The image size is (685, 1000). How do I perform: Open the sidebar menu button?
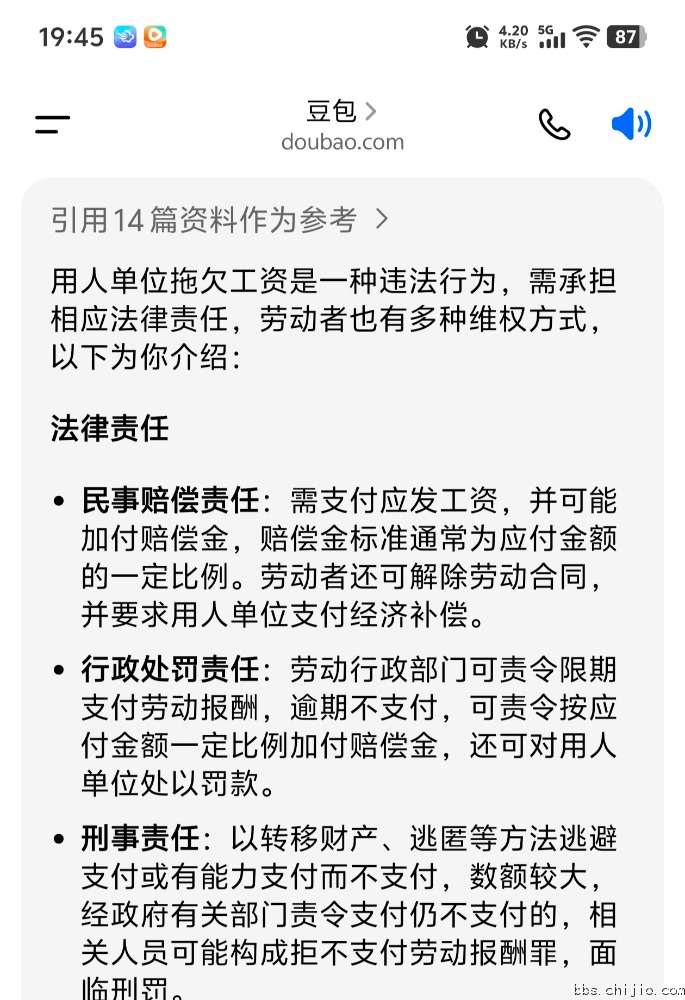point(52,125)
